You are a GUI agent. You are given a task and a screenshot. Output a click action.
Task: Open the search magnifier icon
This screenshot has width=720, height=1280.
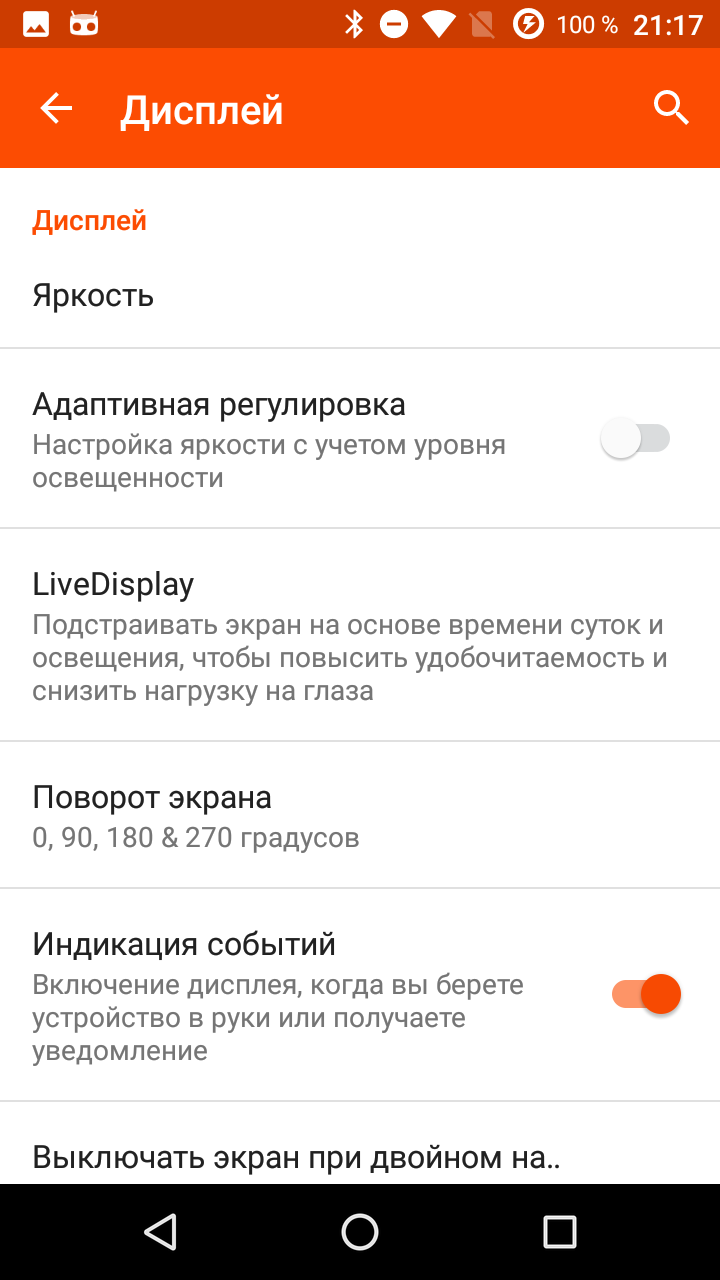[x=672, y=108]
